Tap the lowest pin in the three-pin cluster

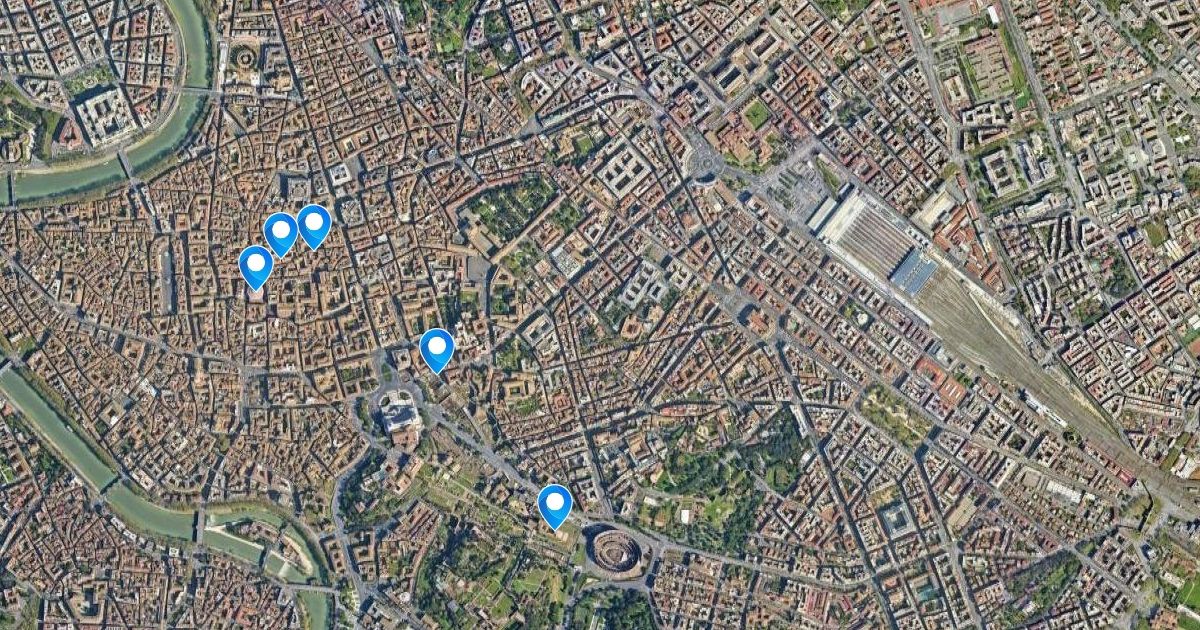click(x=257, y=266)
